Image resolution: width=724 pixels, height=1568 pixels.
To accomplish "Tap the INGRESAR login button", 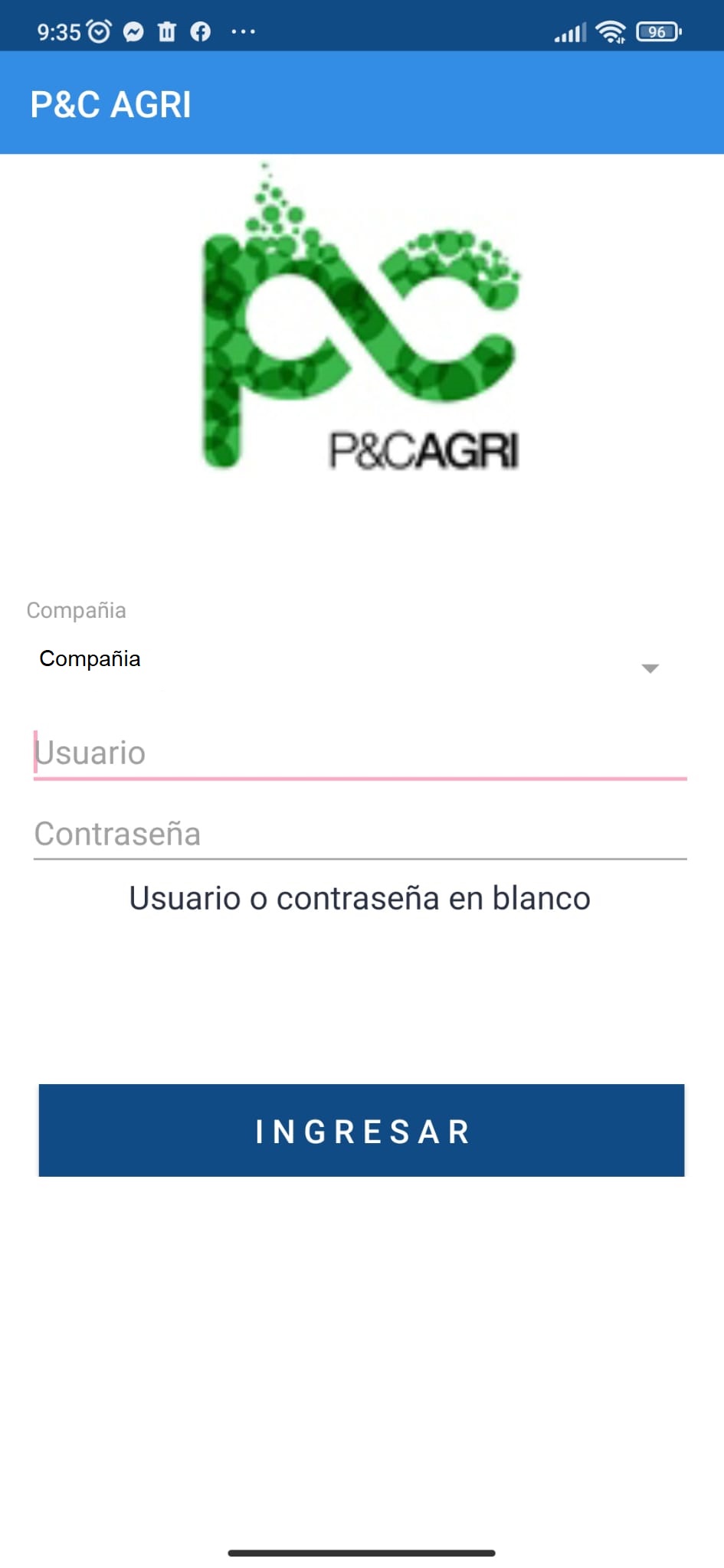I will [362, 1130].
